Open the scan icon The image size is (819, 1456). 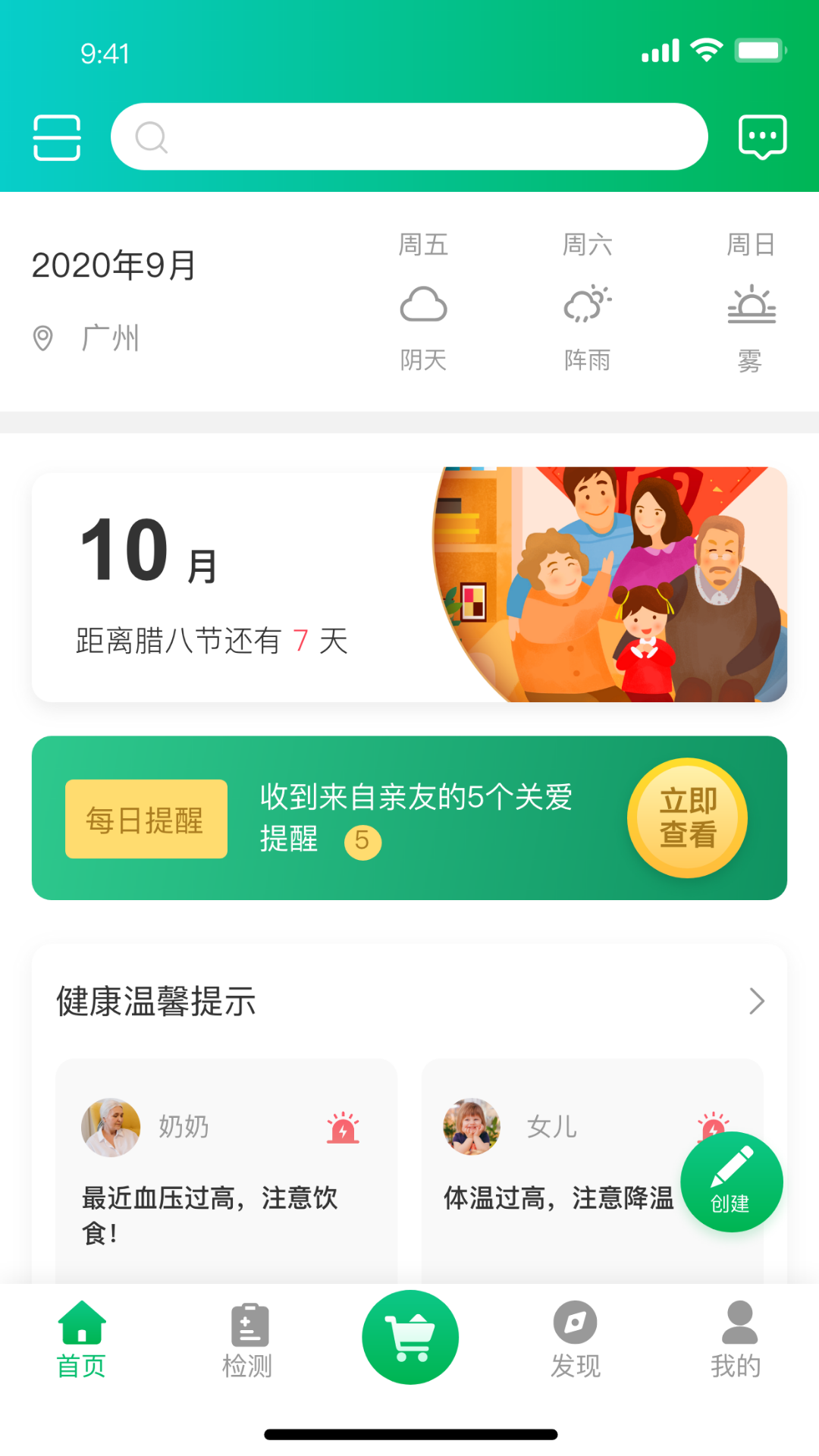pos(57,137)
